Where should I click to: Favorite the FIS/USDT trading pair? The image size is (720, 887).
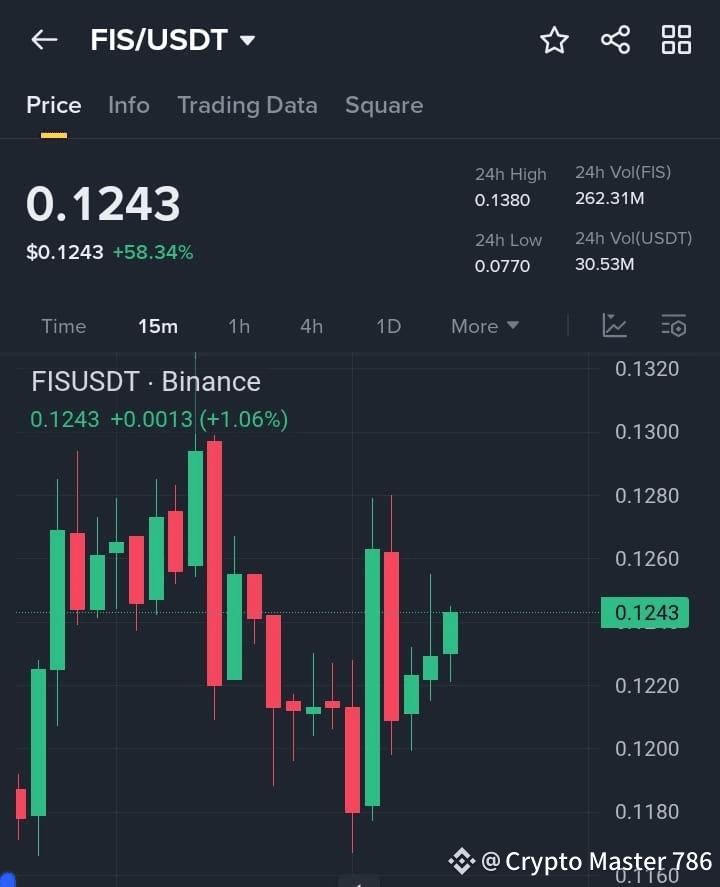coord(554,40)
